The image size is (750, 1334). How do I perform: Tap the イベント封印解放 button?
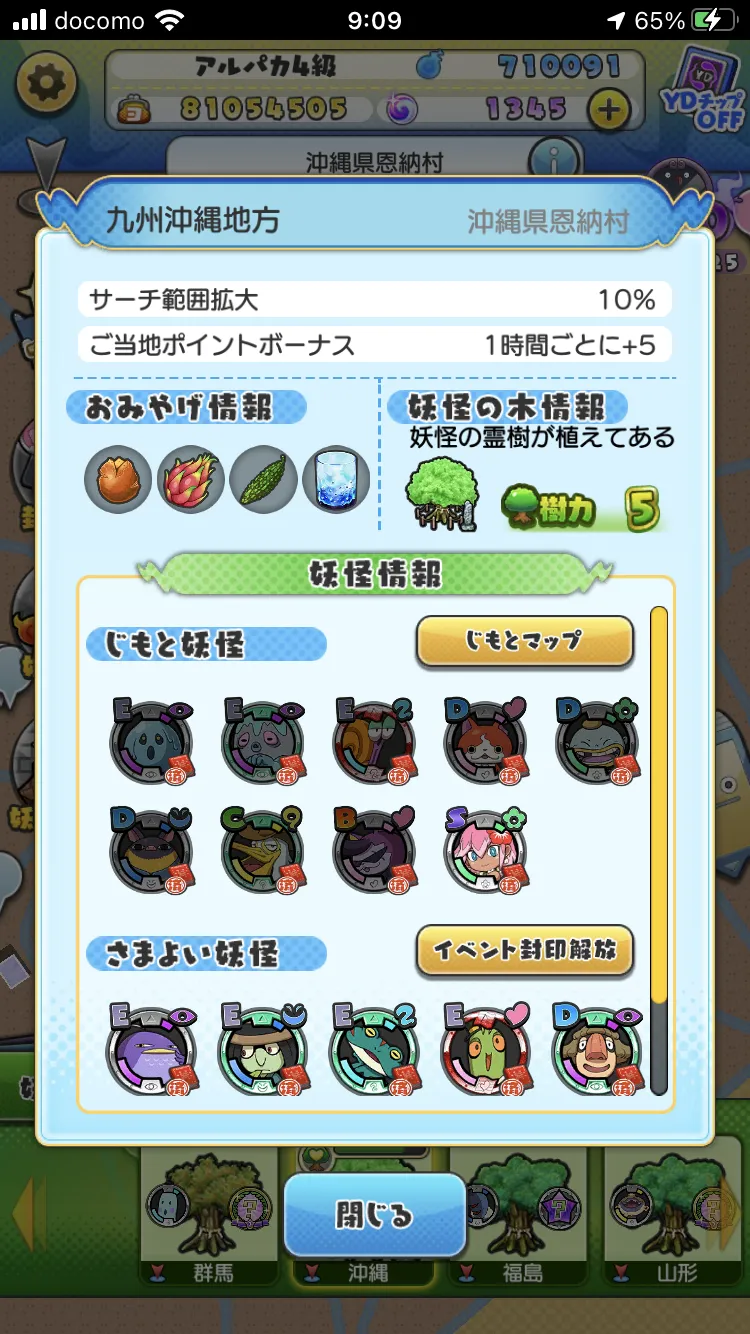point(525,950)
